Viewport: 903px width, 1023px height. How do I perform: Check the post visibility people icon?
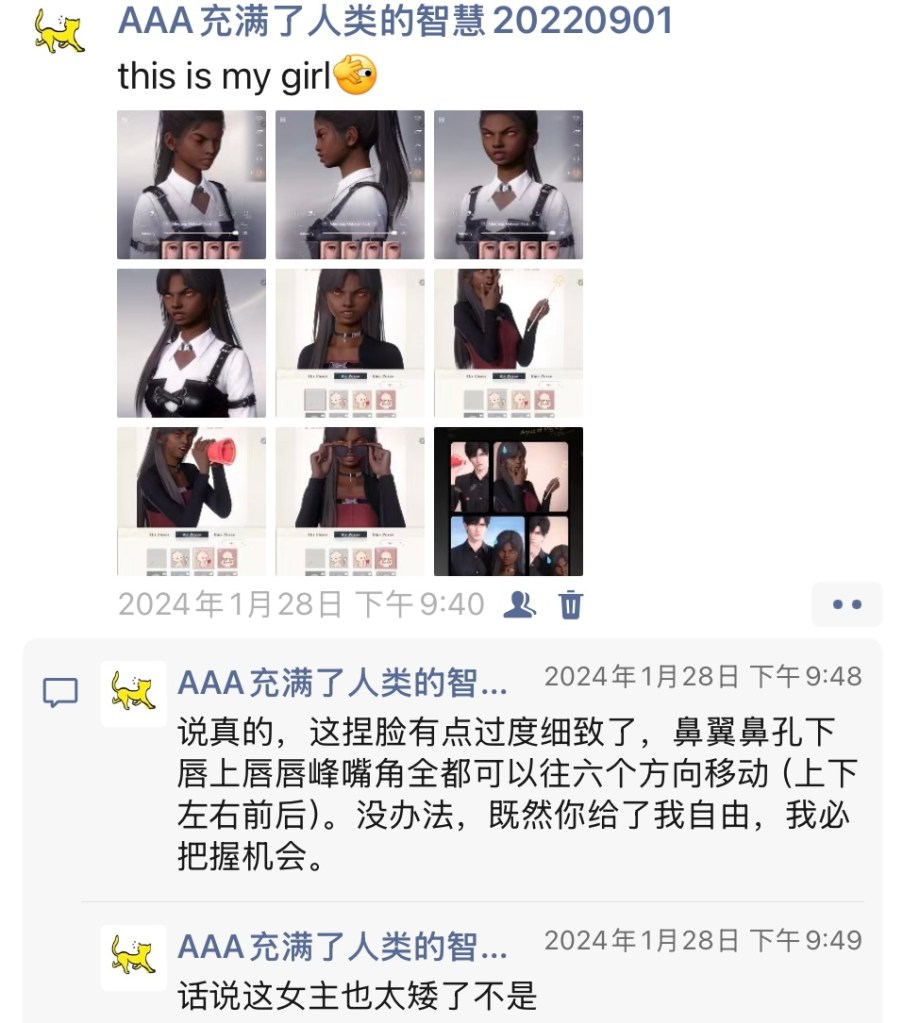519,604
